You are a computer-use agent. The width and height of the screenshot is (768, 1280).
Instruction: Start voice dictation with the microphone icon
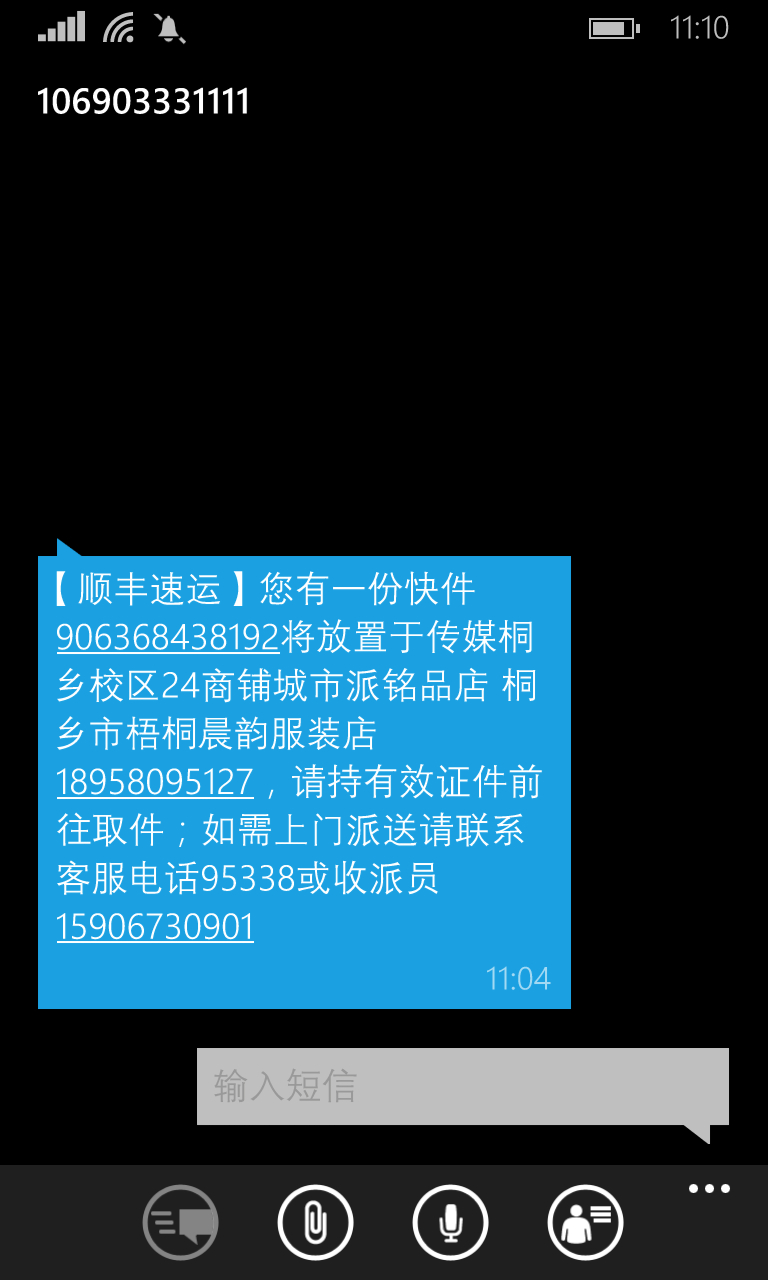(x=450, y=1222)
